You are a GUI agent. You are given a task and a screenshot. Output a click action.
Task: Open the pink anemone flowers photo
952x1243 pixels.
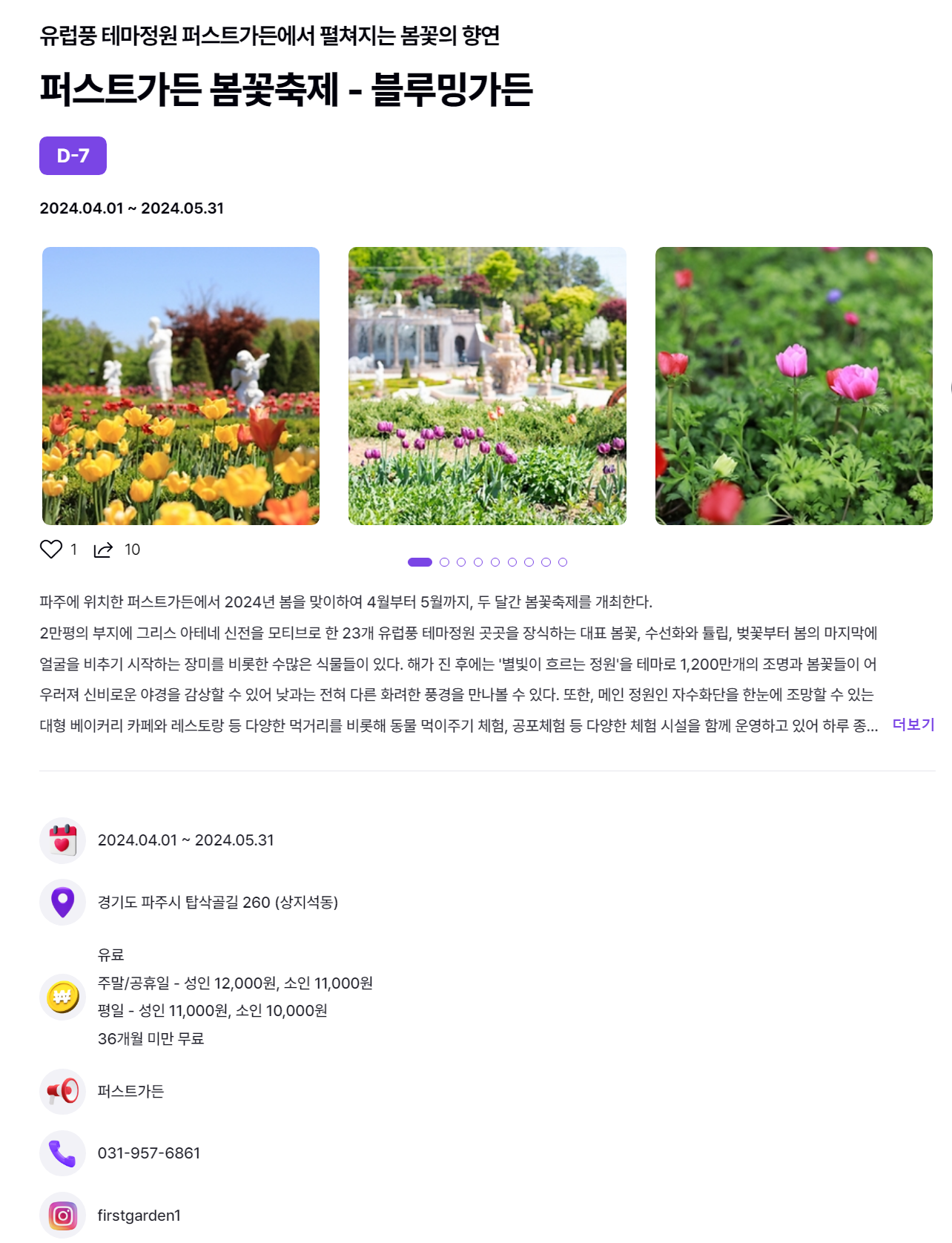pyautogui.click(x=793, y=386)
